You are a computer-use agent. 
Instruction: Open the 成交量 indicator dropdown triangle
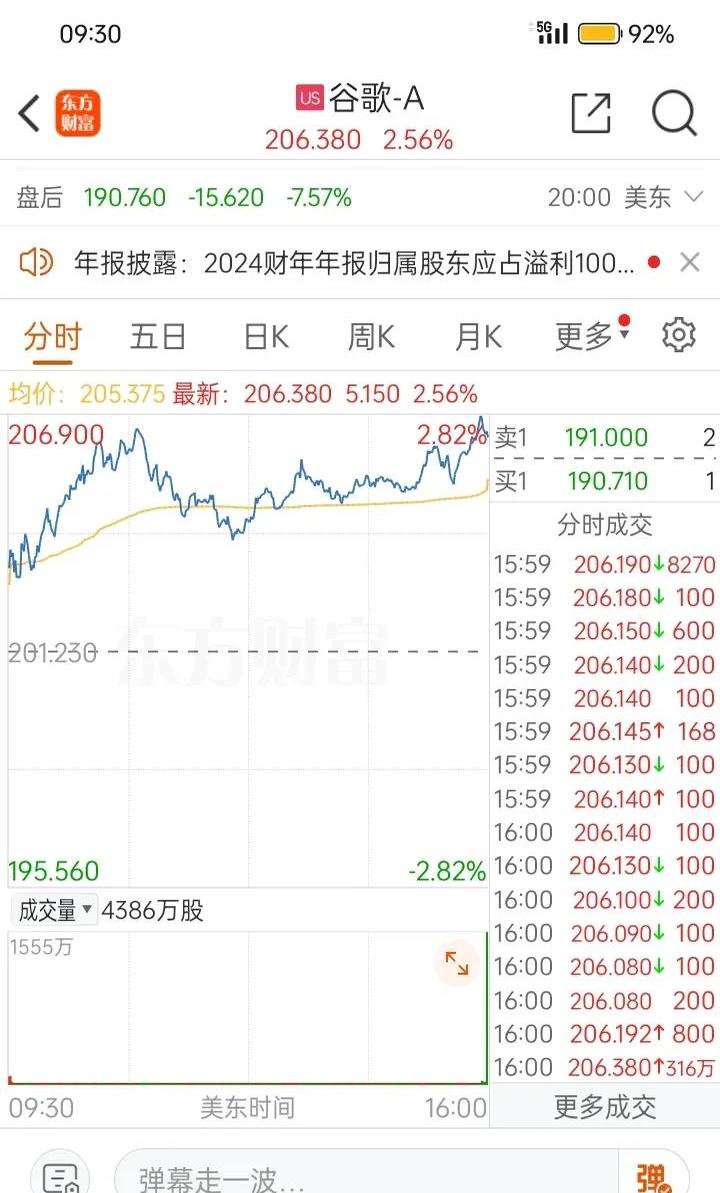(89, 912)
